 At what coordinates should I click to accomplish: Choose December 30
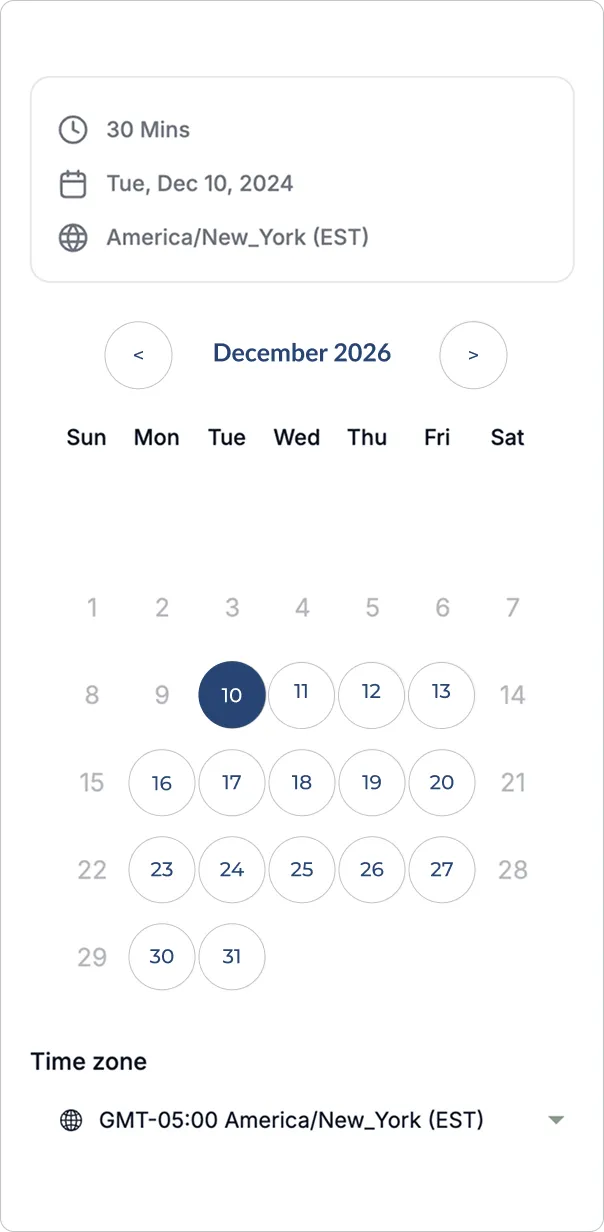(162, 957)
